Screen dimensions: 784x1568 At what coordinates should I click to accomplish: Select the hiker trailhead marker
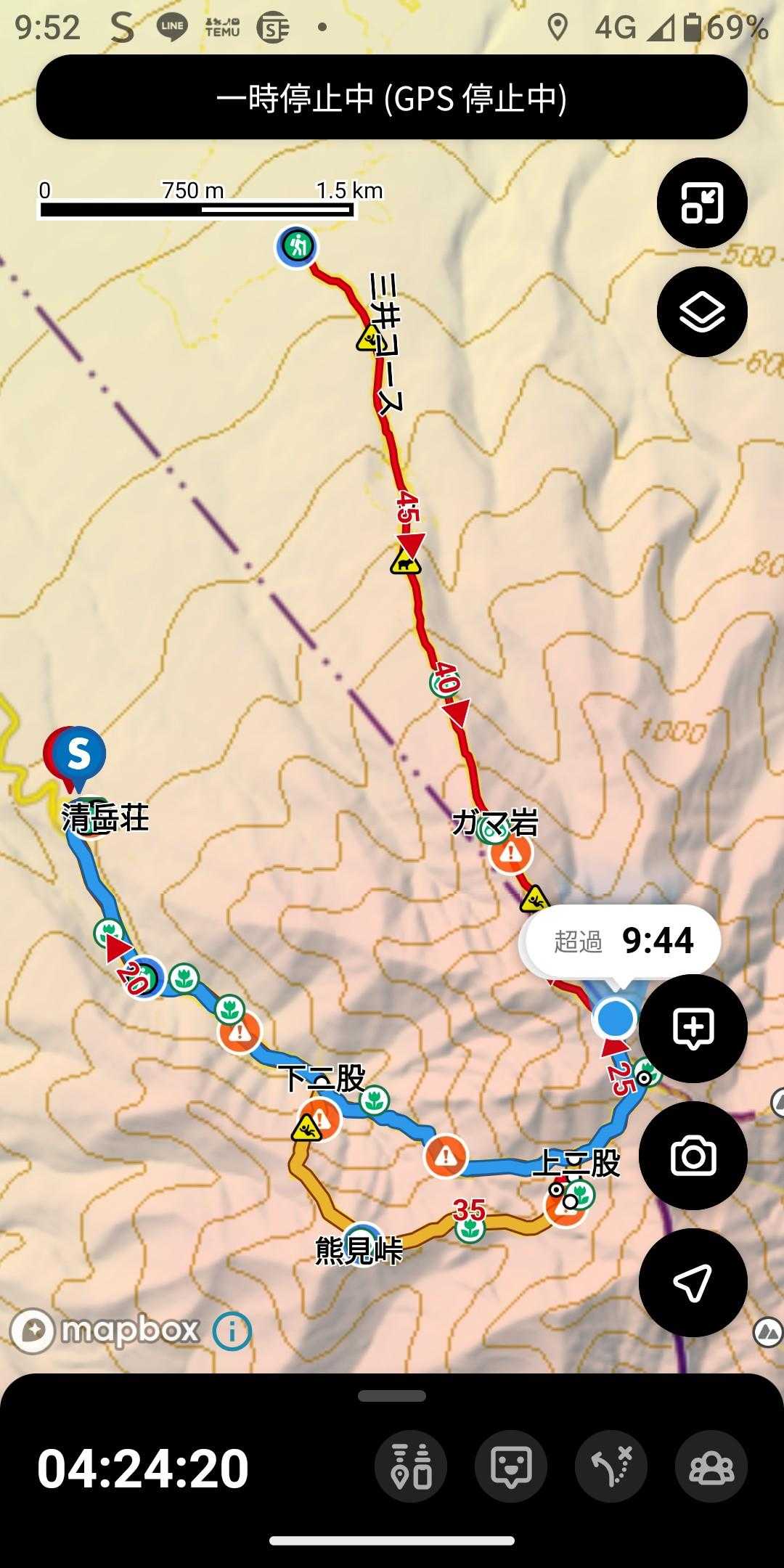point(296,247)
